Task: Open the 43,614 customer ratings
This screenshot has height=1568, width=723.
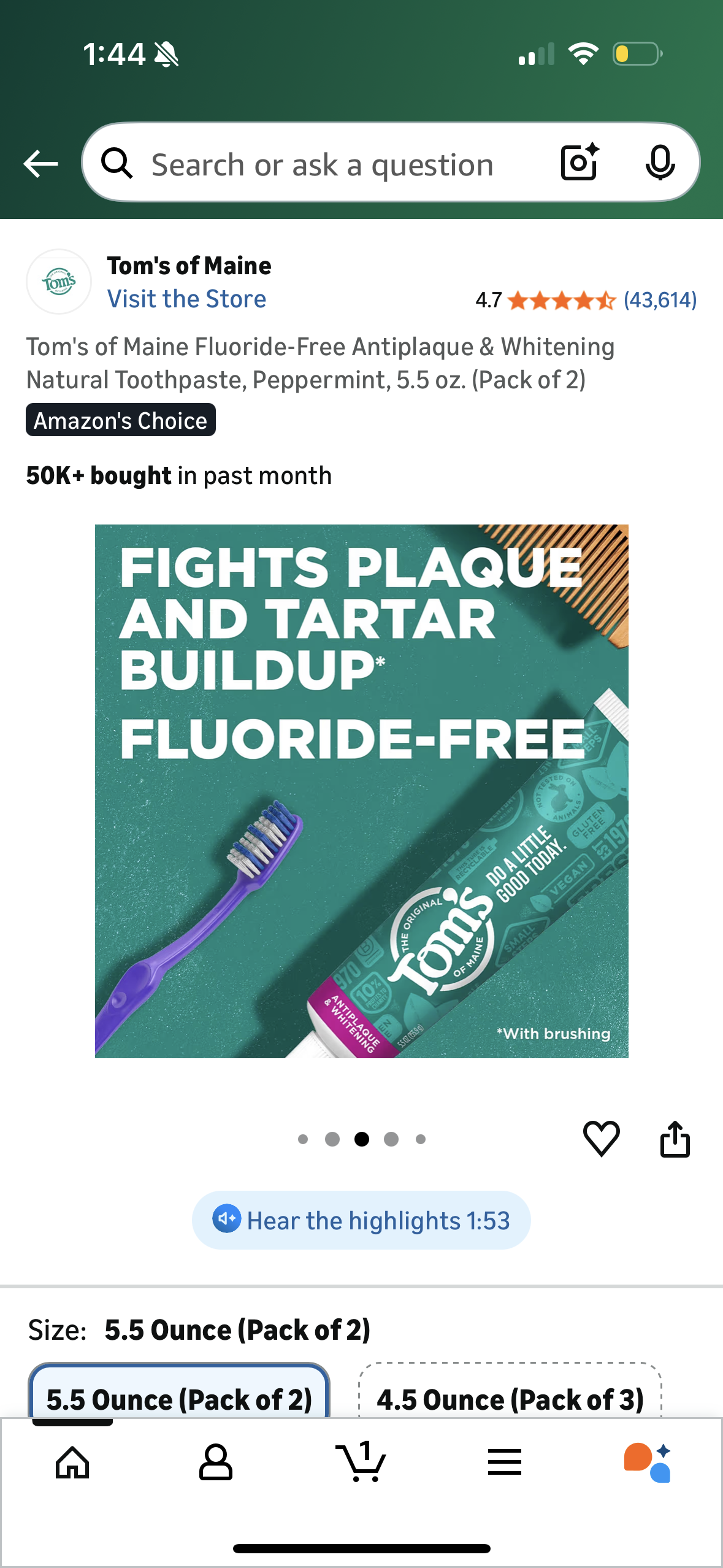Action: [660, 300]
